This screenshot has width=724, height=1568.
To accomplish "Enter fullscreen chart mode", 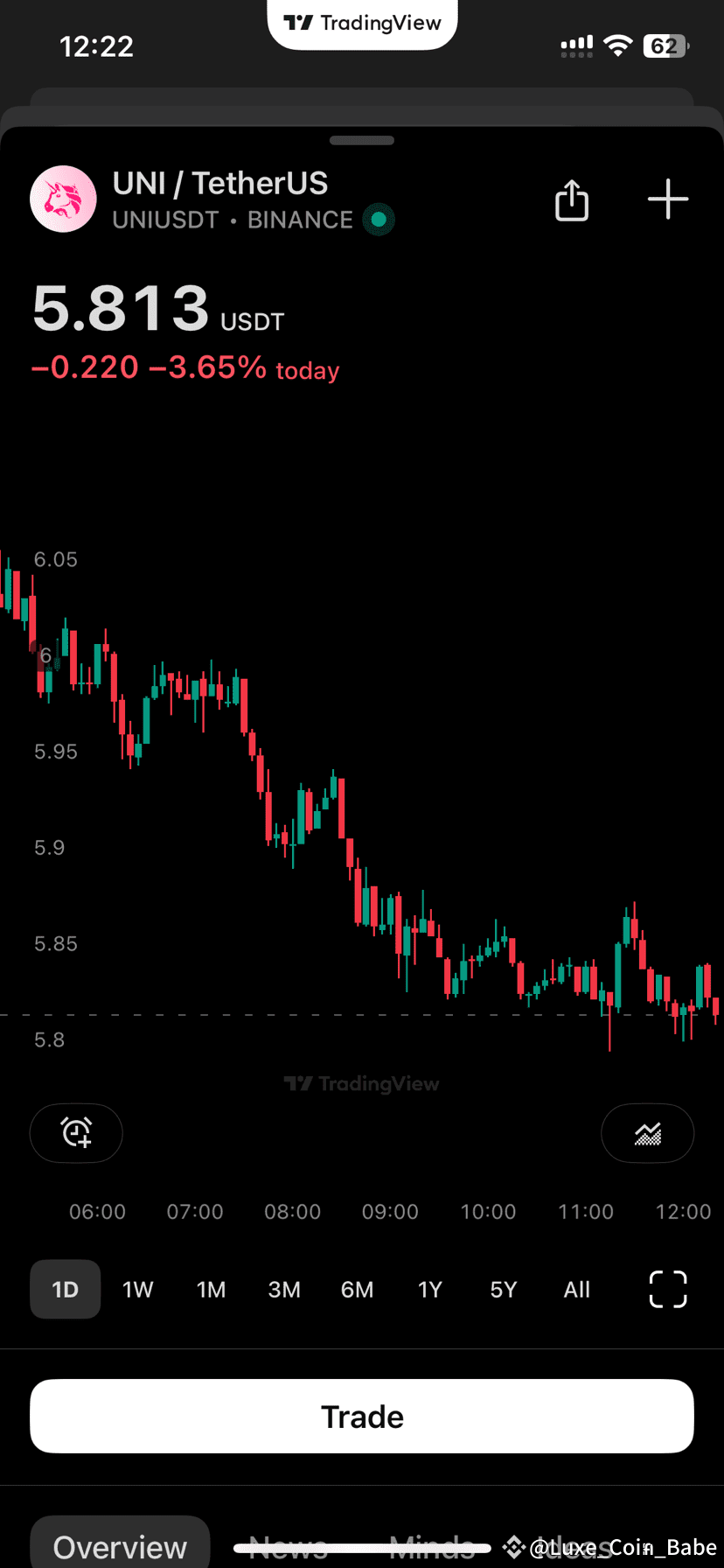I will pos(667,1289).
